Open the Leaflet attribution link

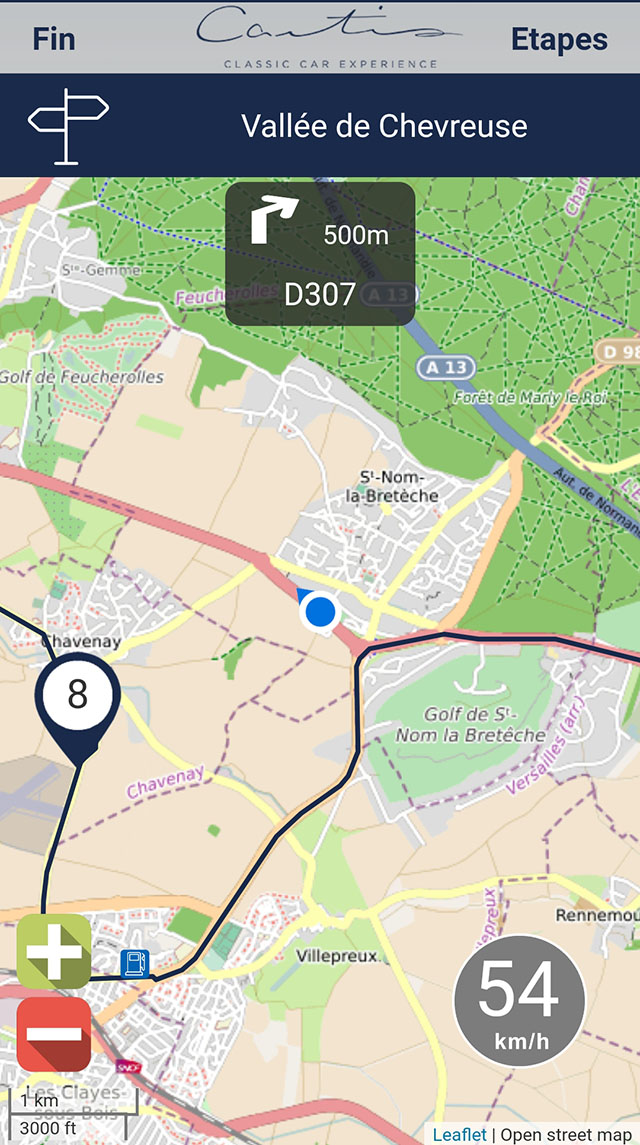pos(459,1134)
